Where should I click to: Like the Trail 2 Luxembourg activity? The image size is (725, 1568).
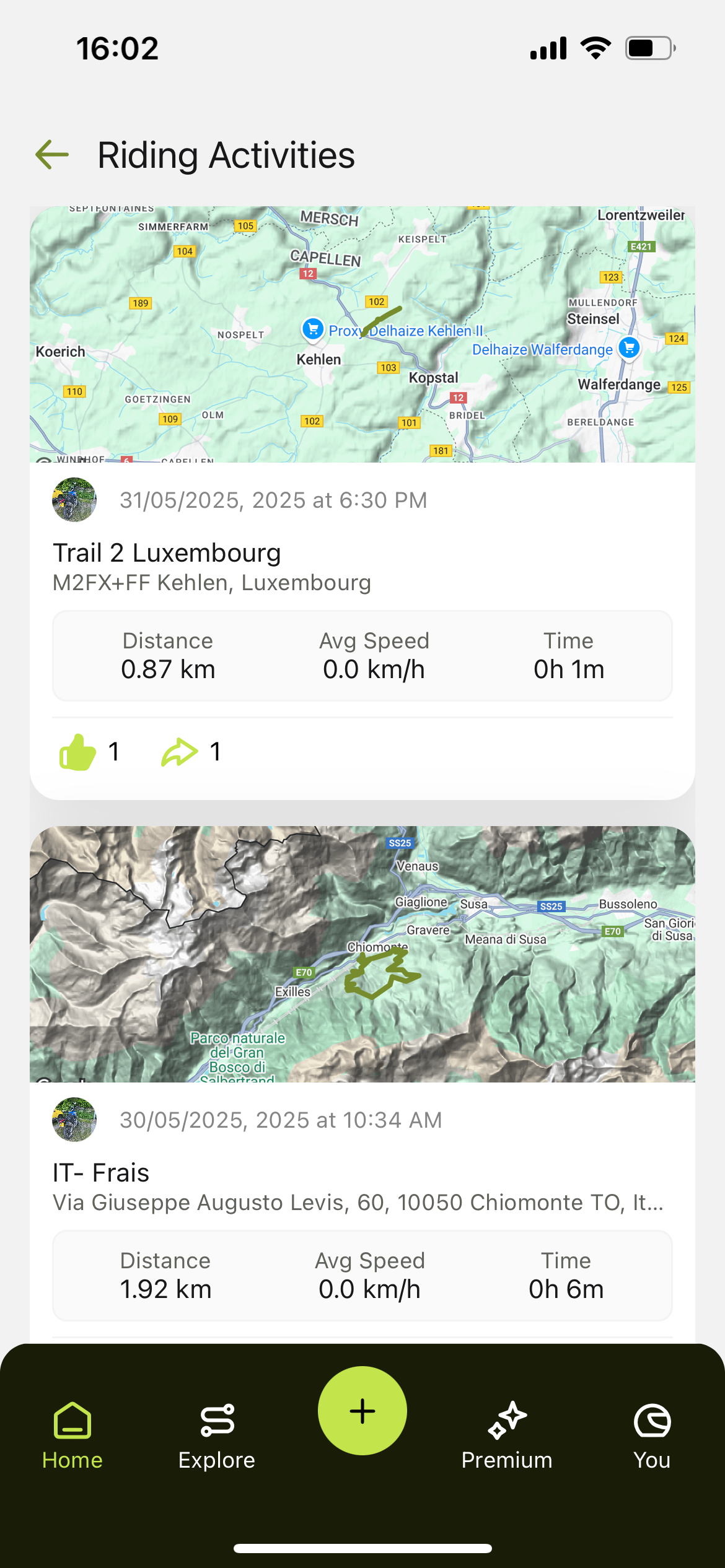pyautogui.click(x=78, y=752)
